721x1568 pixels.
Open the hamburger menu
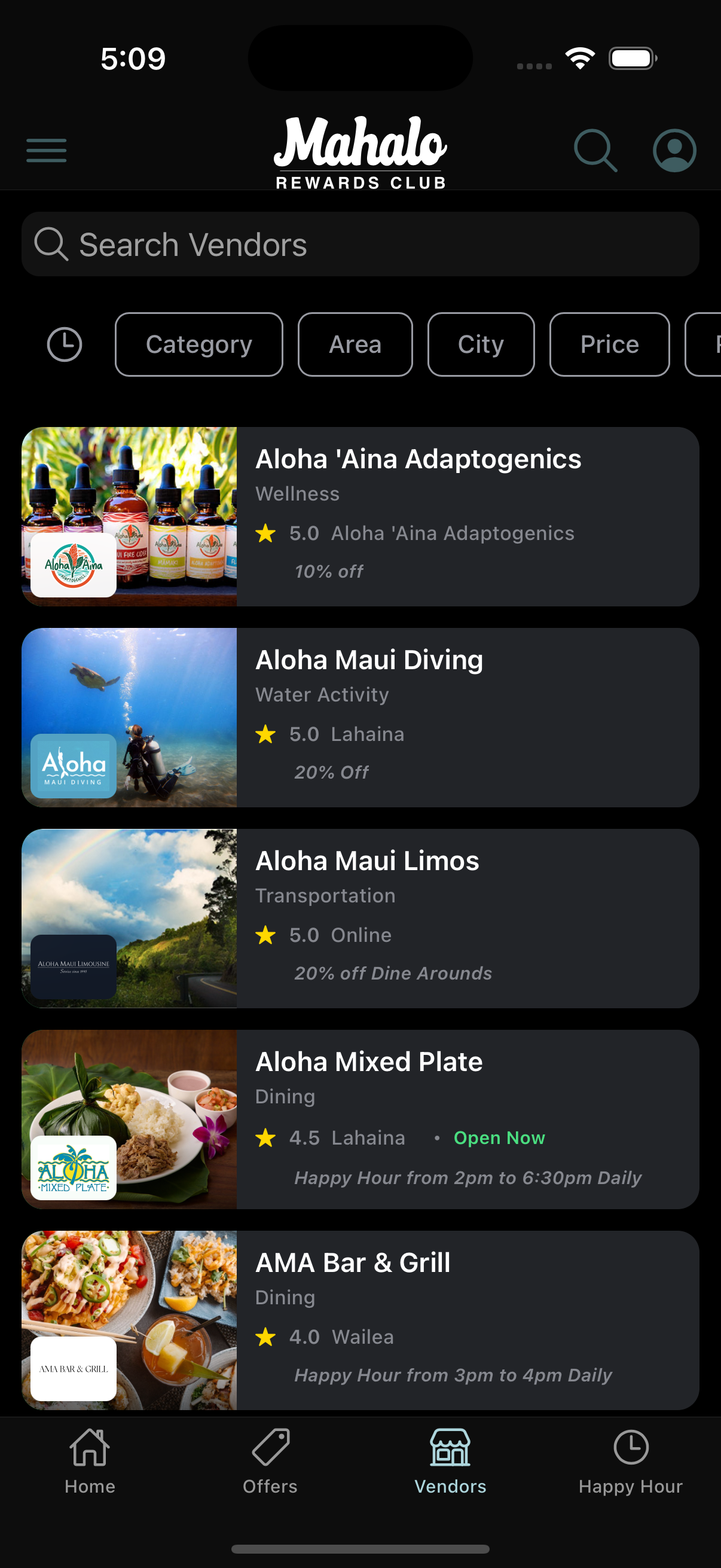[46, 150]
